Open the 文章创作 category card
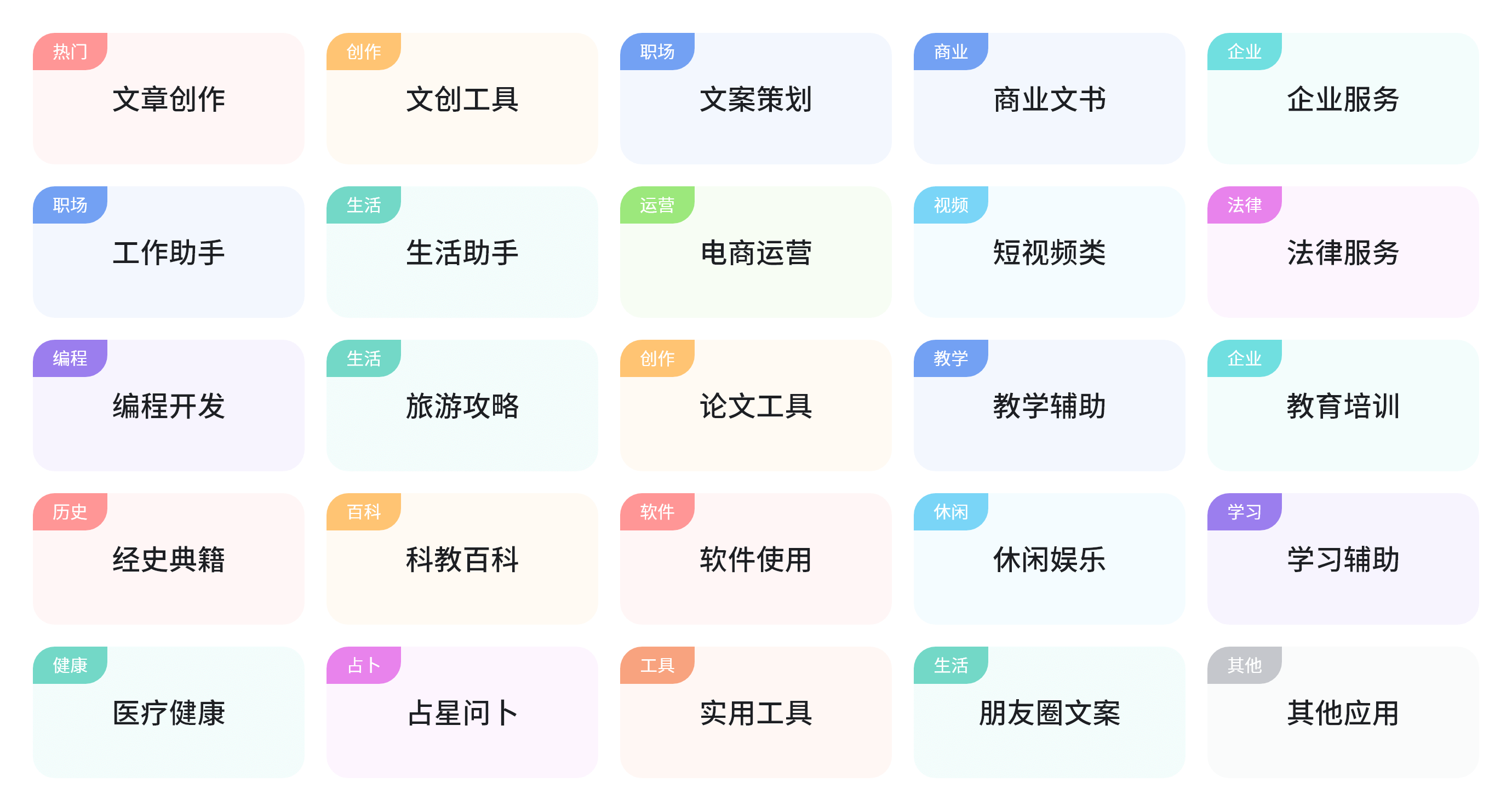The width and height of the screenshot is (1512, 811). point(169,99)
